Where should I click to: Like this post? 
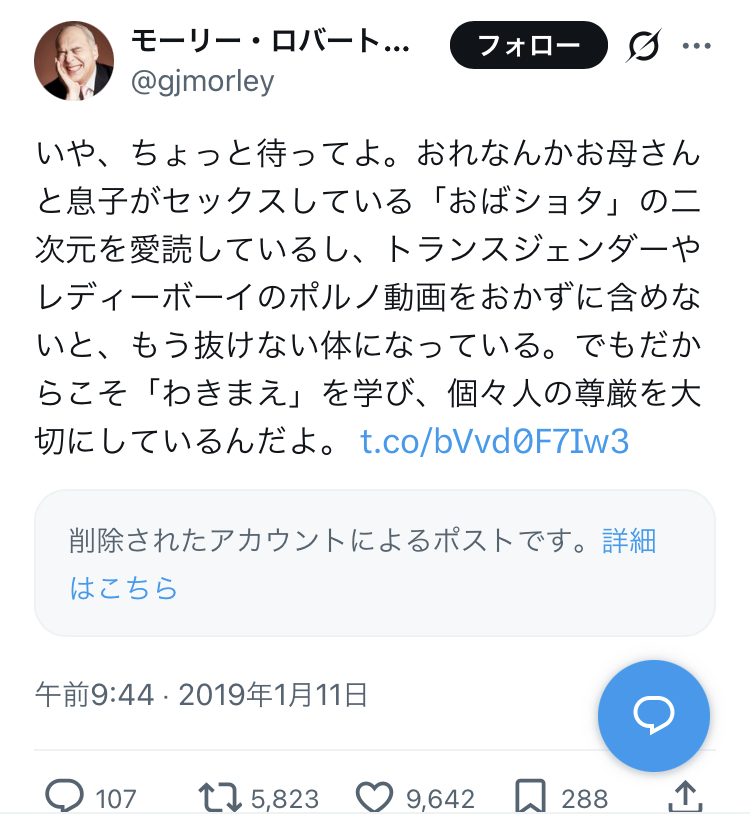click(x=374, y=797)
